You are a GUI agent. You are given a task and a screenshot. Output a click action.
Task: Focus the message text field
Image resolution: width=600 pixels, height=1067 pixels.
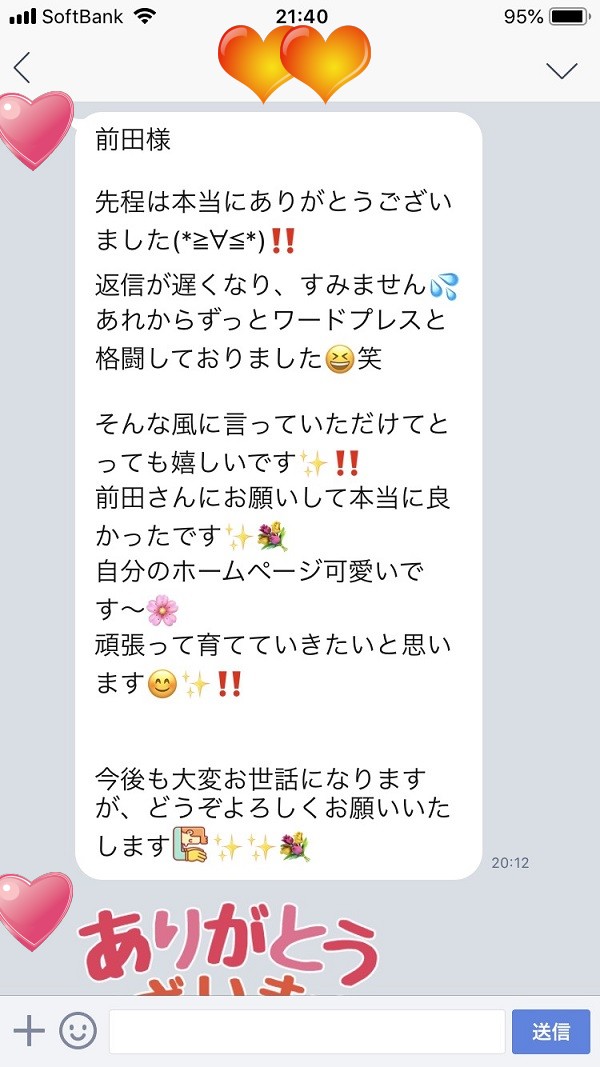tap(307, 1031)
